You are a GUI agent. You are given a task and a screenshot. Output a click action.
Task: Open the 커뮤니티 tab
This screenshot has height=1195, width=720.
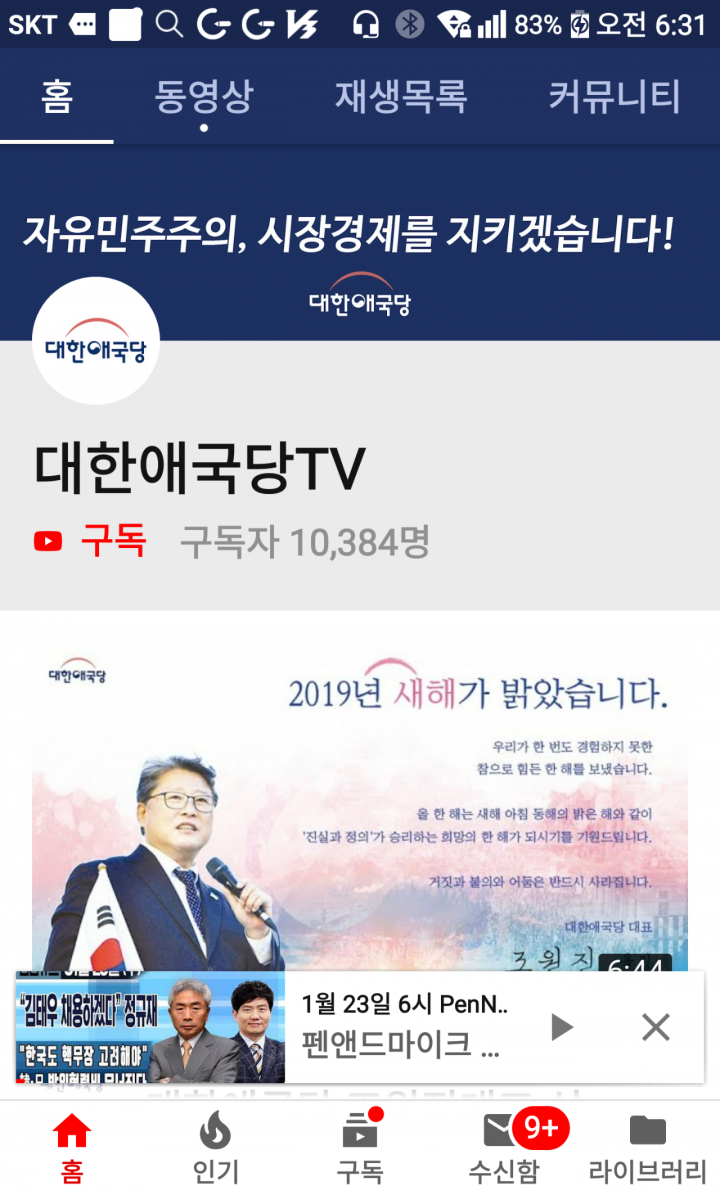614,97
